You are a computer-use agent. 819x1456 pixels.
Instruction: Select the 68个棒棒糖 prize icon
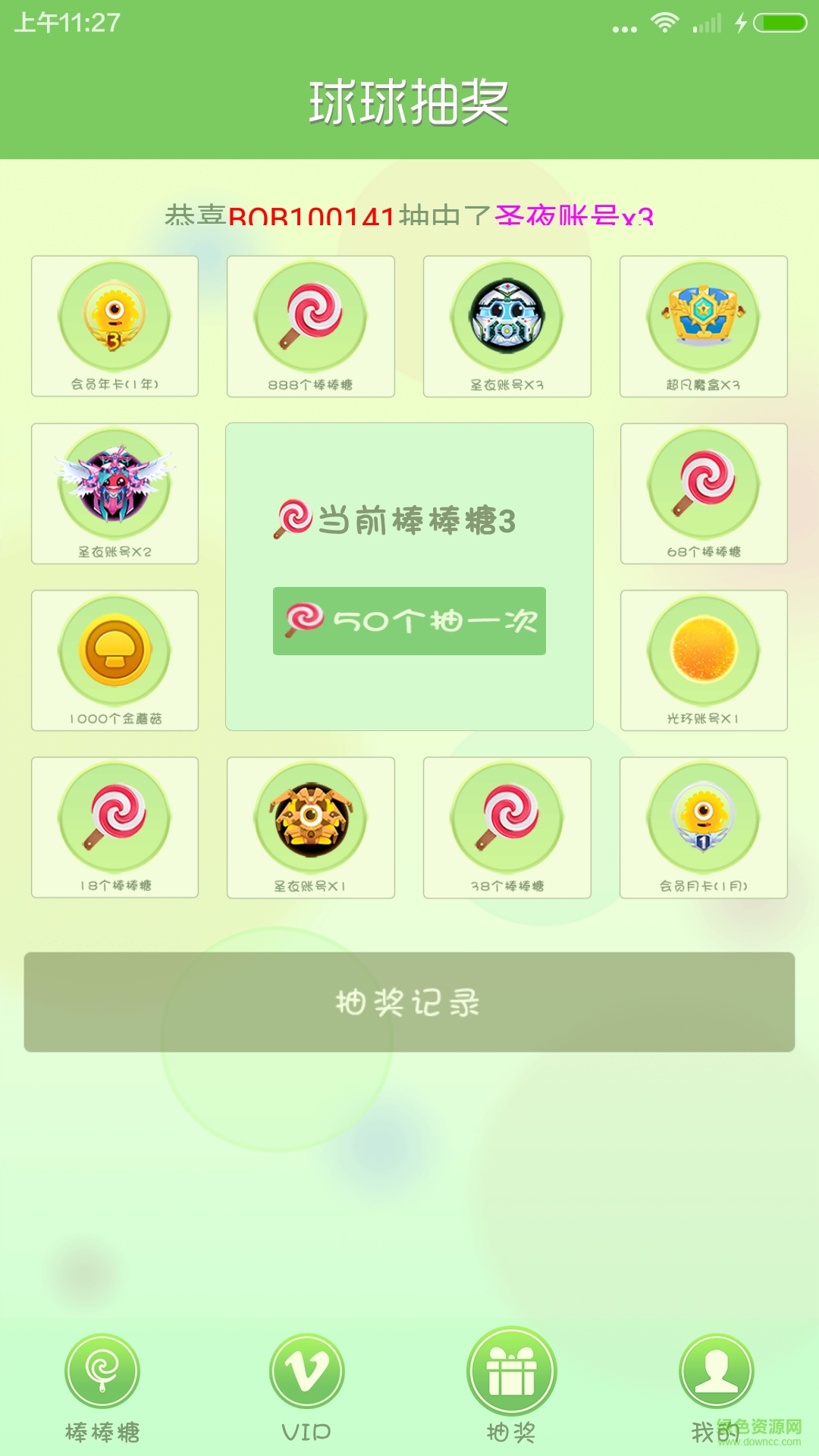(704, 485)
